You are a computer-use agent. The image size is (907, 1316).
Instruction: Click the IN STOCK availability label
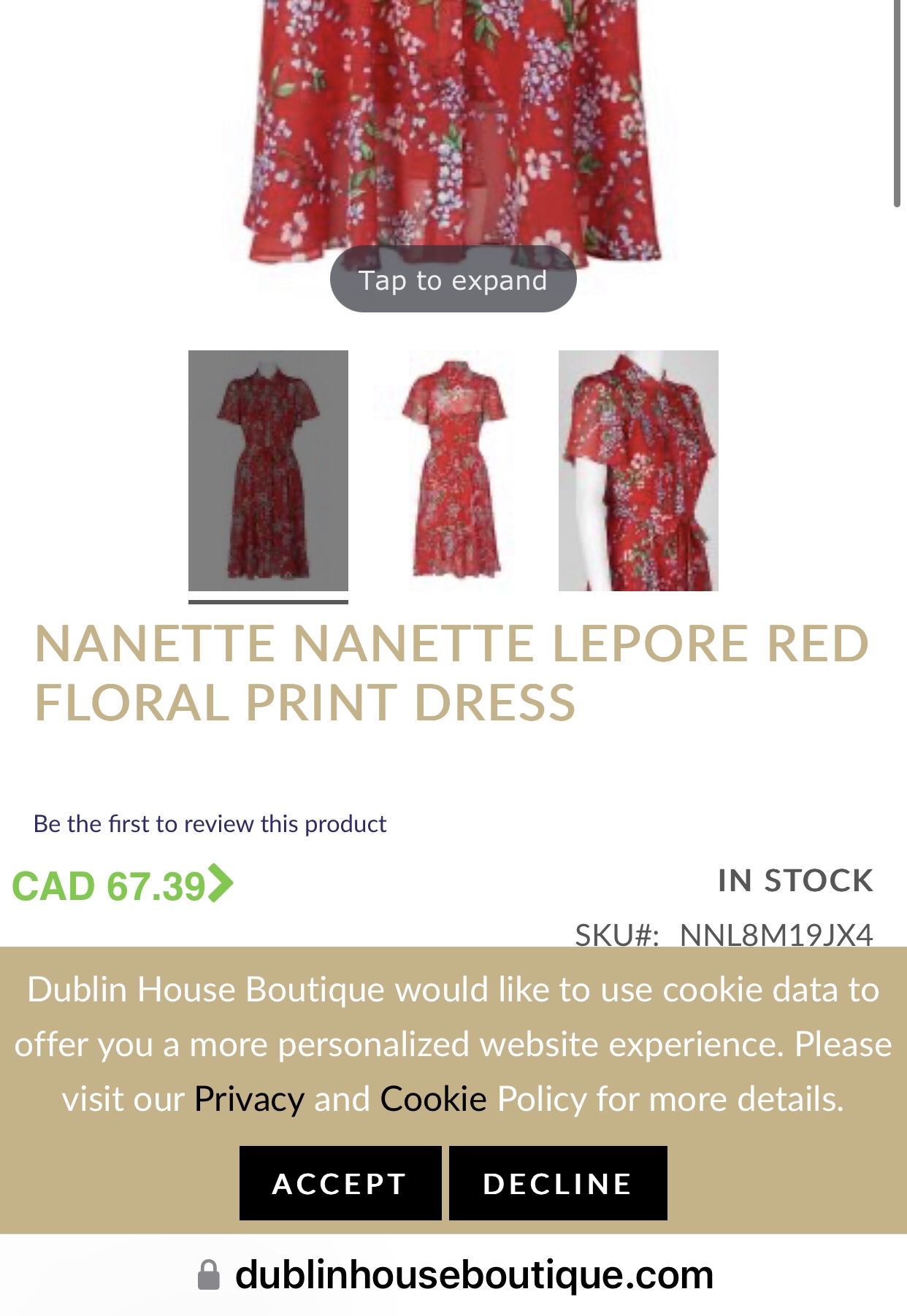[796, 880]
